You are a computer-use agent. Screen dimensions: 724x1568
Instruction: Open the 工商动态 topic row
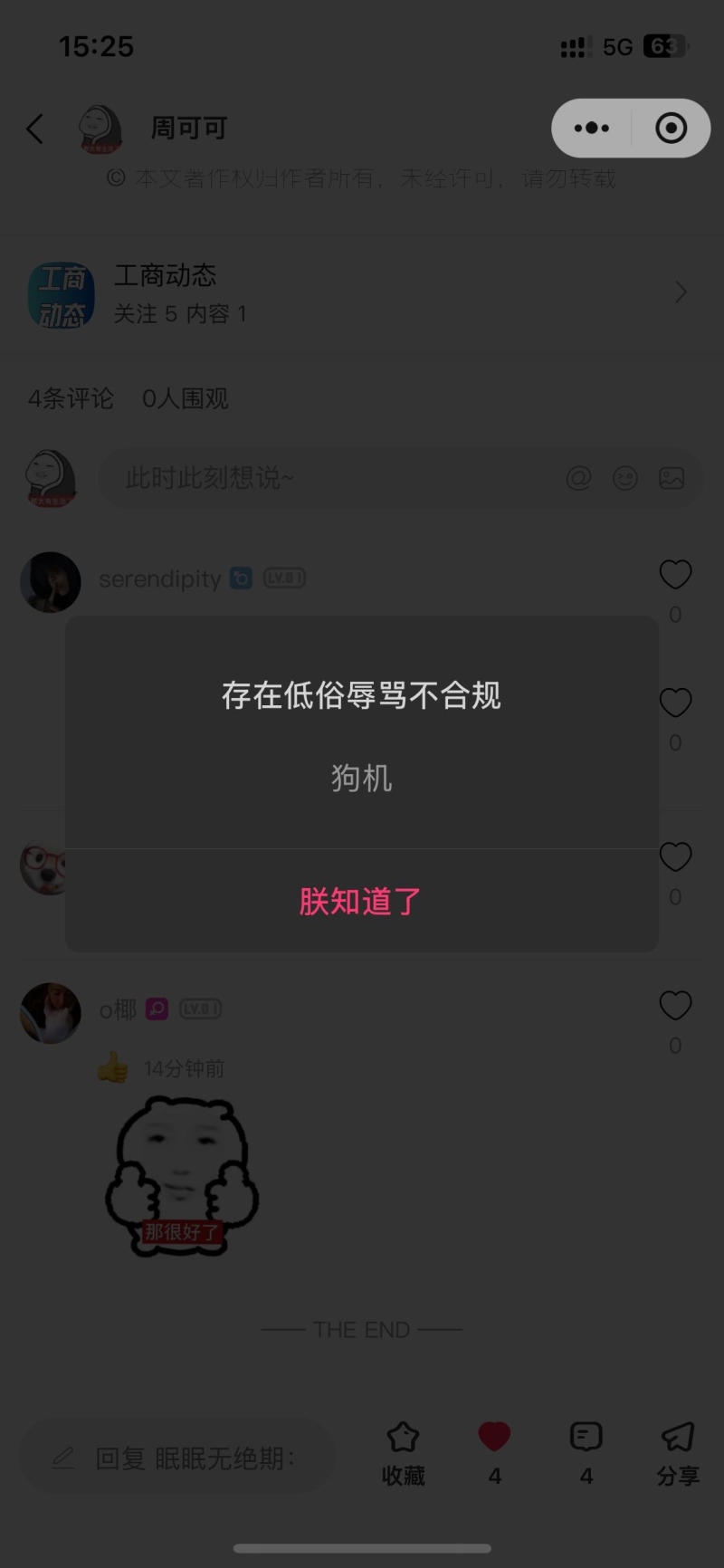tap(361, 293)
